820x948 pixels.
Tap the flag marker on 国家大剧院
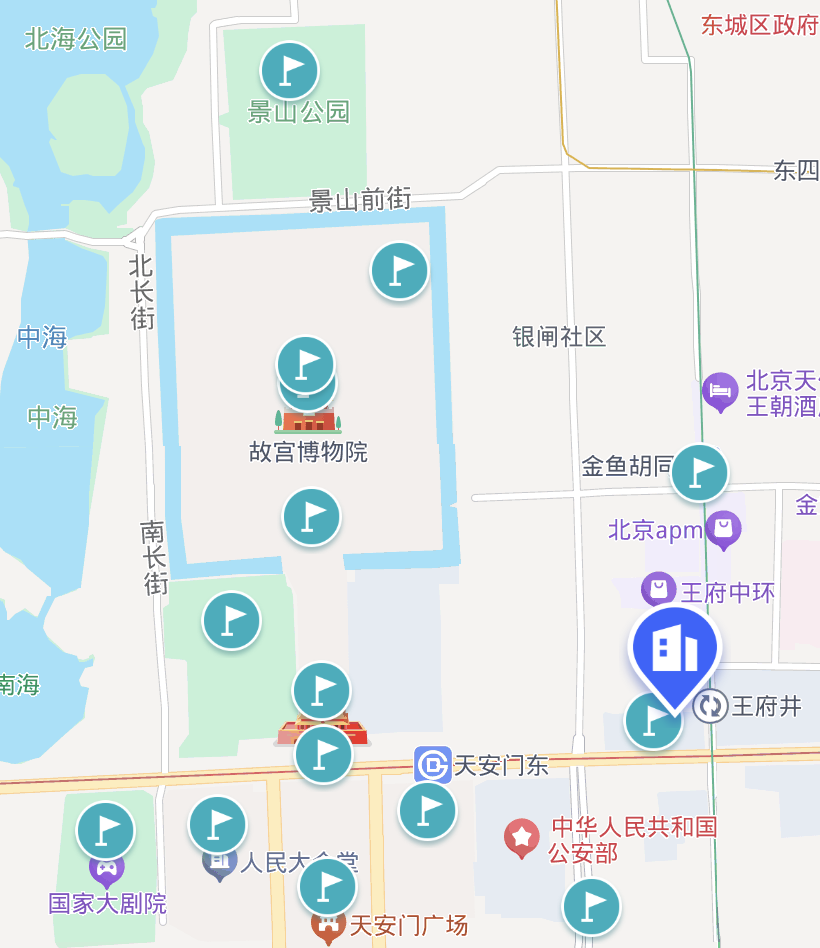tap(105, 830)
